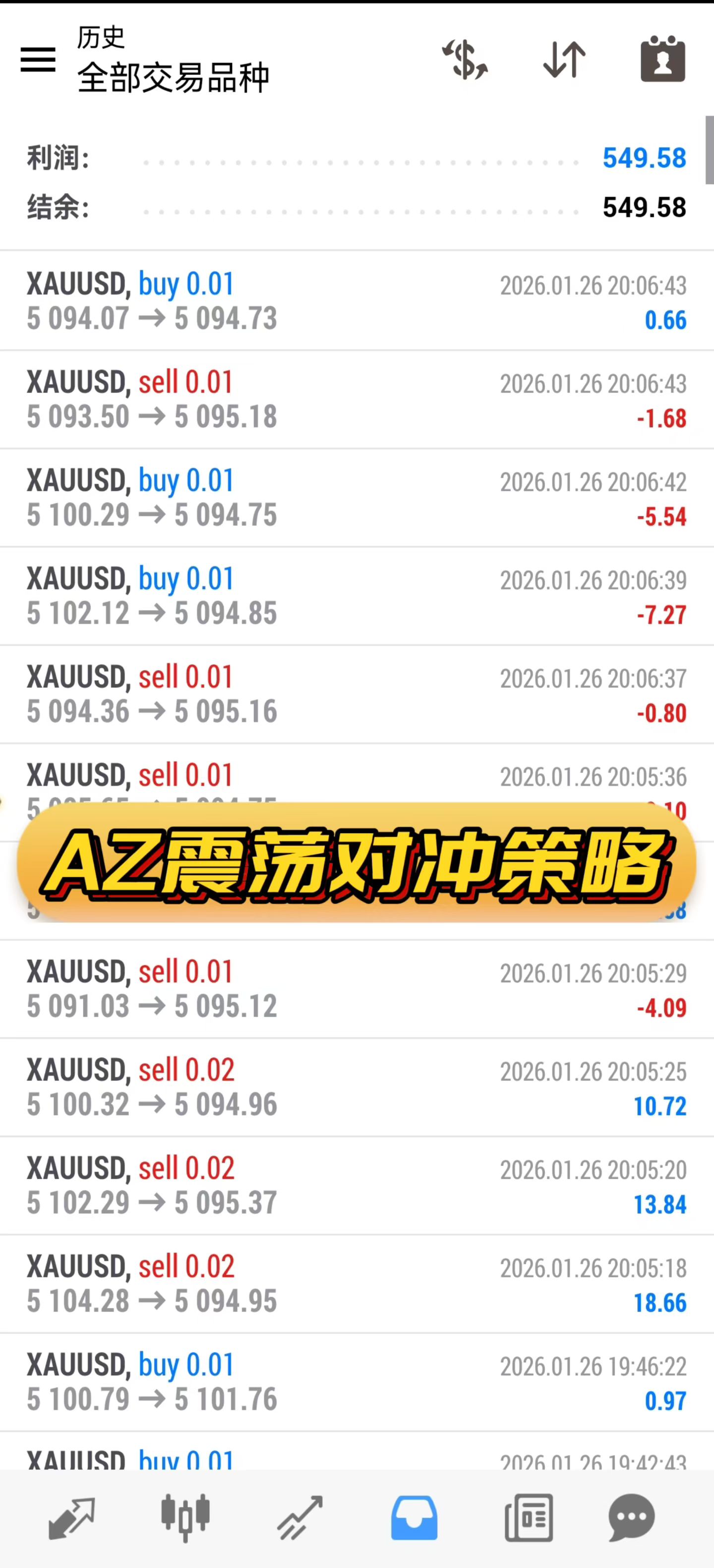The image size is (714, 1568).
Task: Select the highlighted History inbox tab
Action: (x=414, y=1518)
